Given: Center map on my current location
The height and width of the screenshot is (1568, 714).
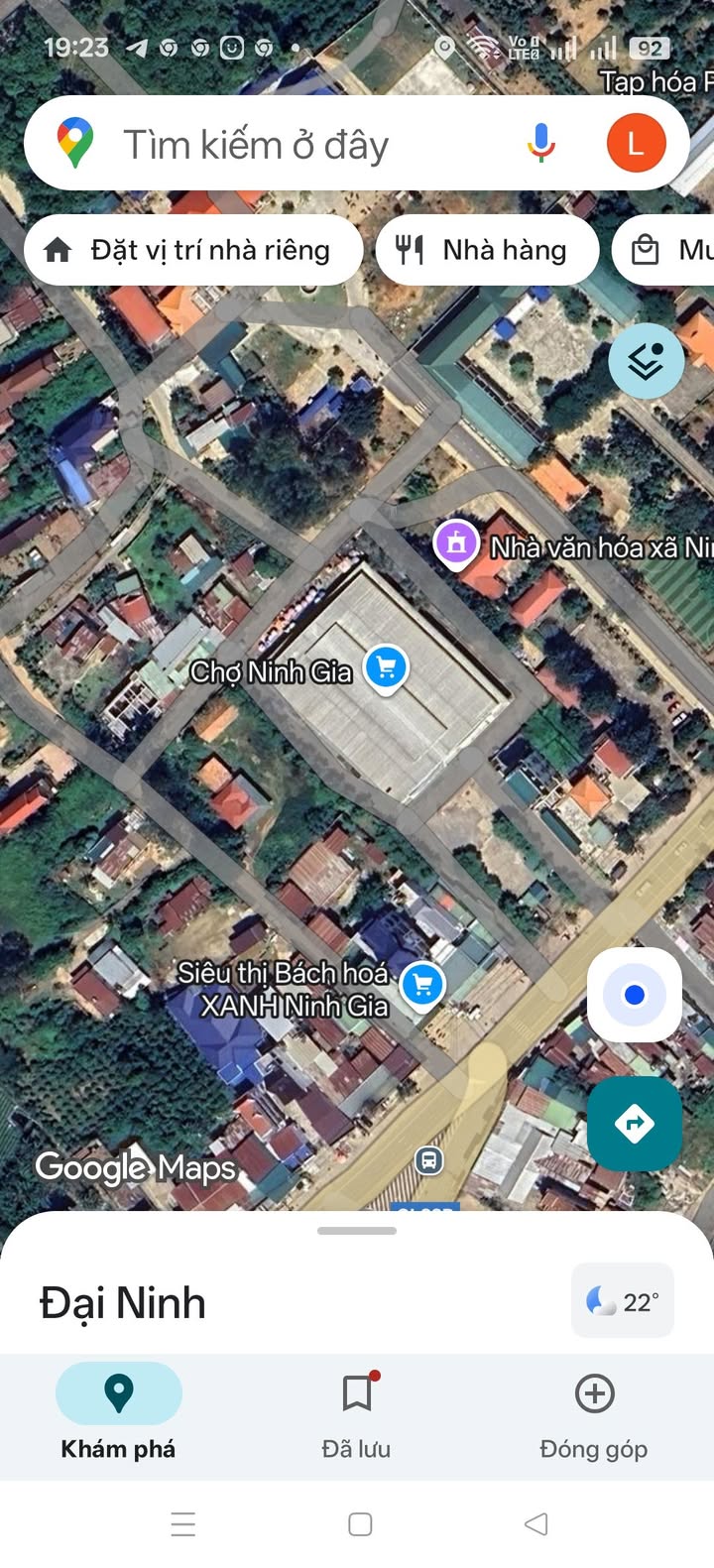Looking at the screenshot, I should [x=635, y=995].
